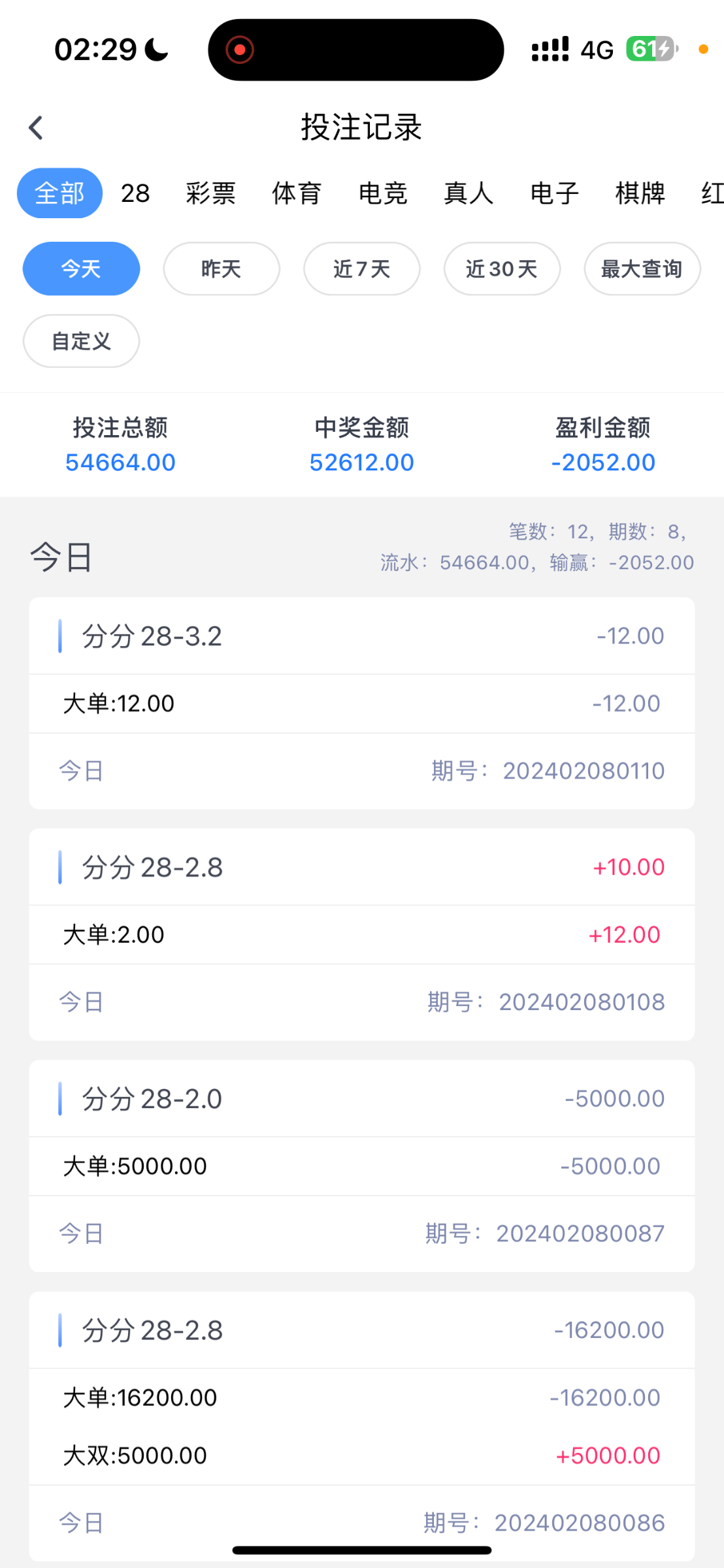Open the 真人 tab
724x1568 pixels.
click(x=469, y=193)
